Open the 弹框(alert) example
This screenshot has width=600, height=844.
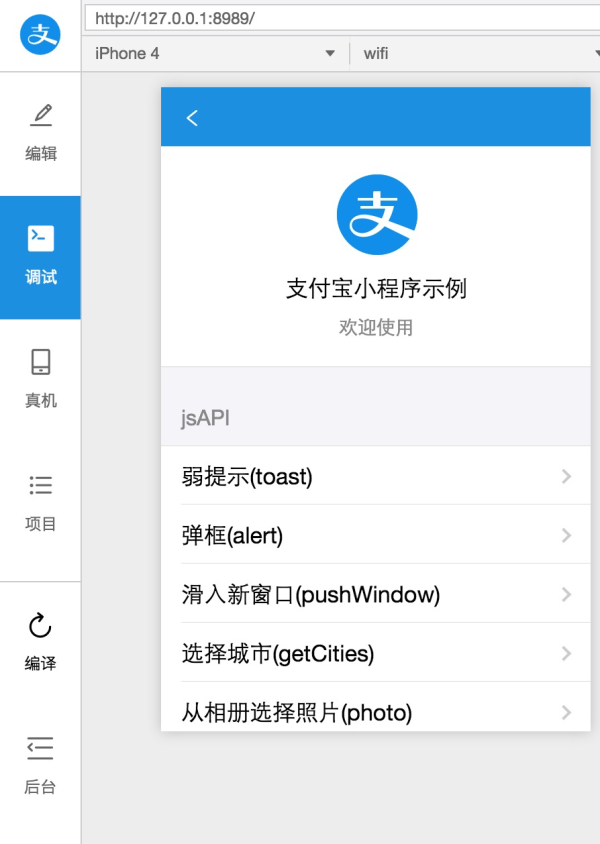(376, 536)
